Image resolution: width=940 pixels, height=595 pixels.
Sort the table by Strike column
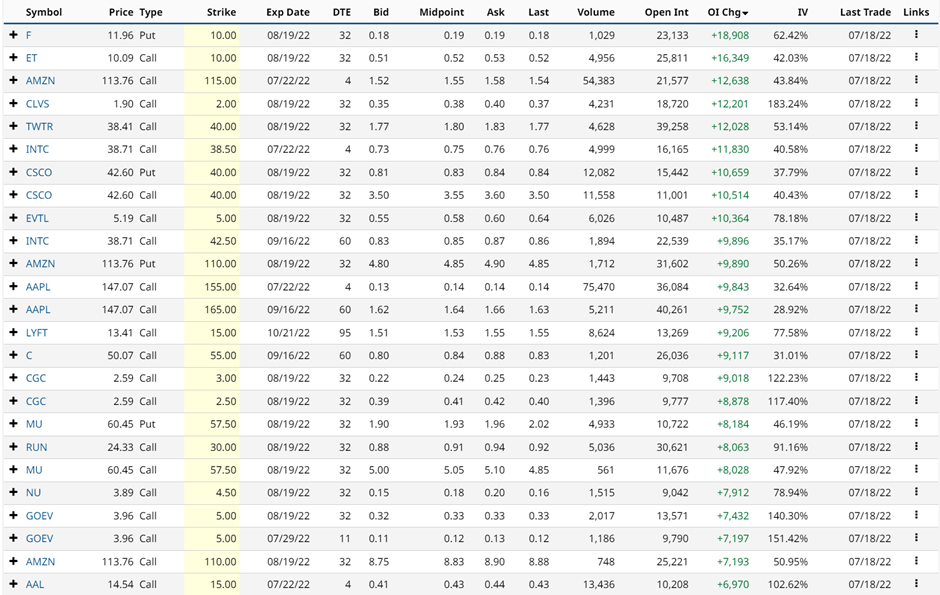tap(221, 12)
